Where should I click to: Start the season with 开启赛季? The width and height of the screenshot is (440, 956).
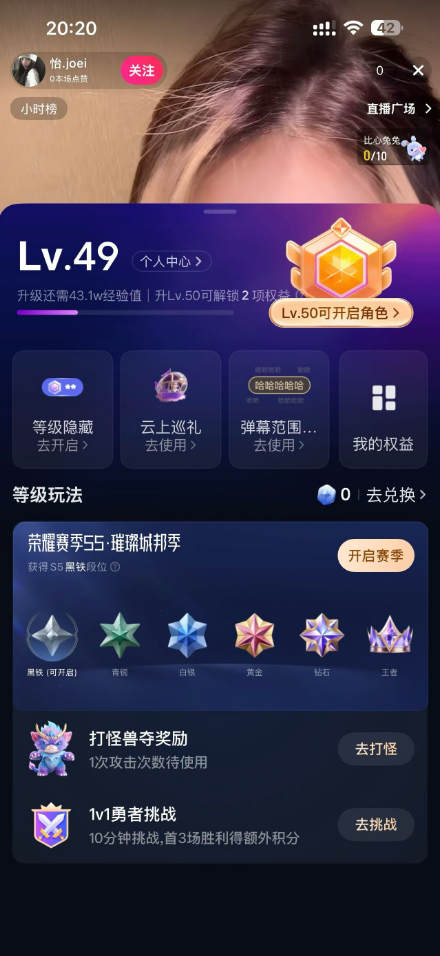376,555
